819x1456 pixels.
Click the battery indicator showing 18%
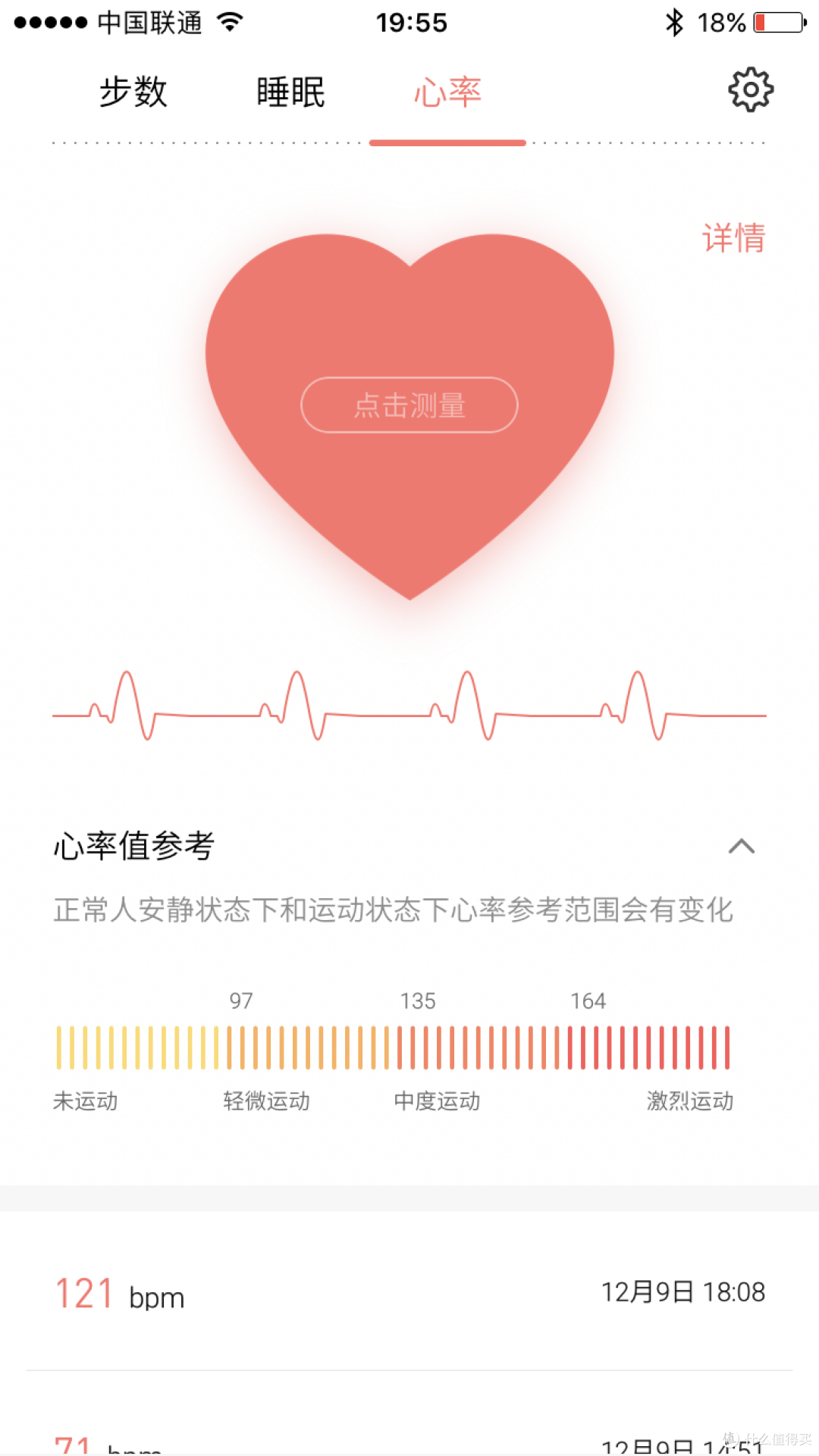tap(762, 23)
